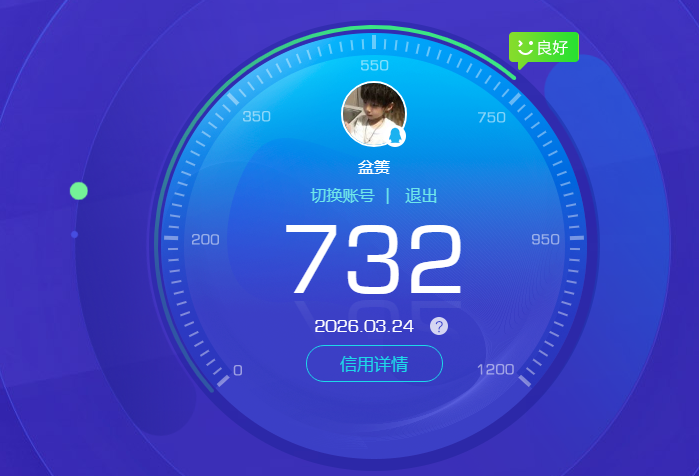Screen dimensions: 699x476
Task: Tap the question mark help icon beside the date
Action: (x=439, y=326)
